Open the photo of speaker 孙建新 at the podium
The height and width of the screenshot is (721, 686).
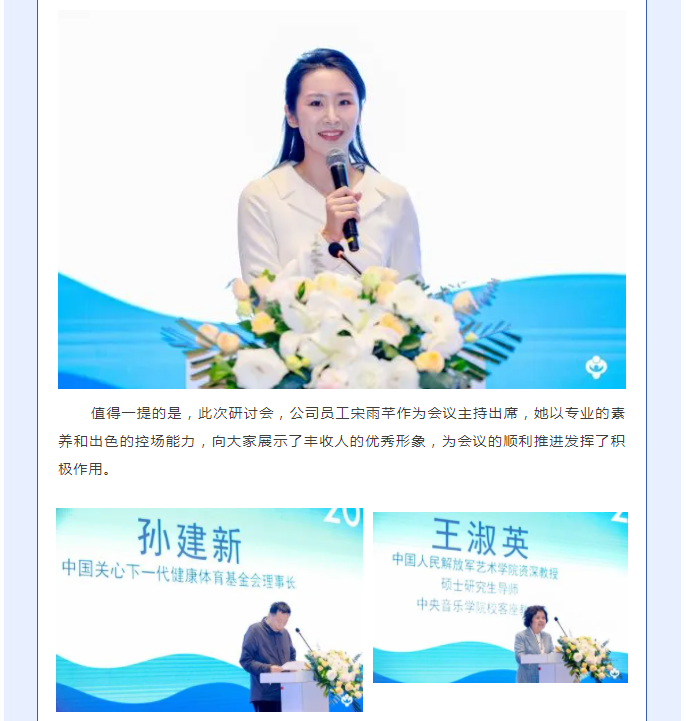pos(209,610)
